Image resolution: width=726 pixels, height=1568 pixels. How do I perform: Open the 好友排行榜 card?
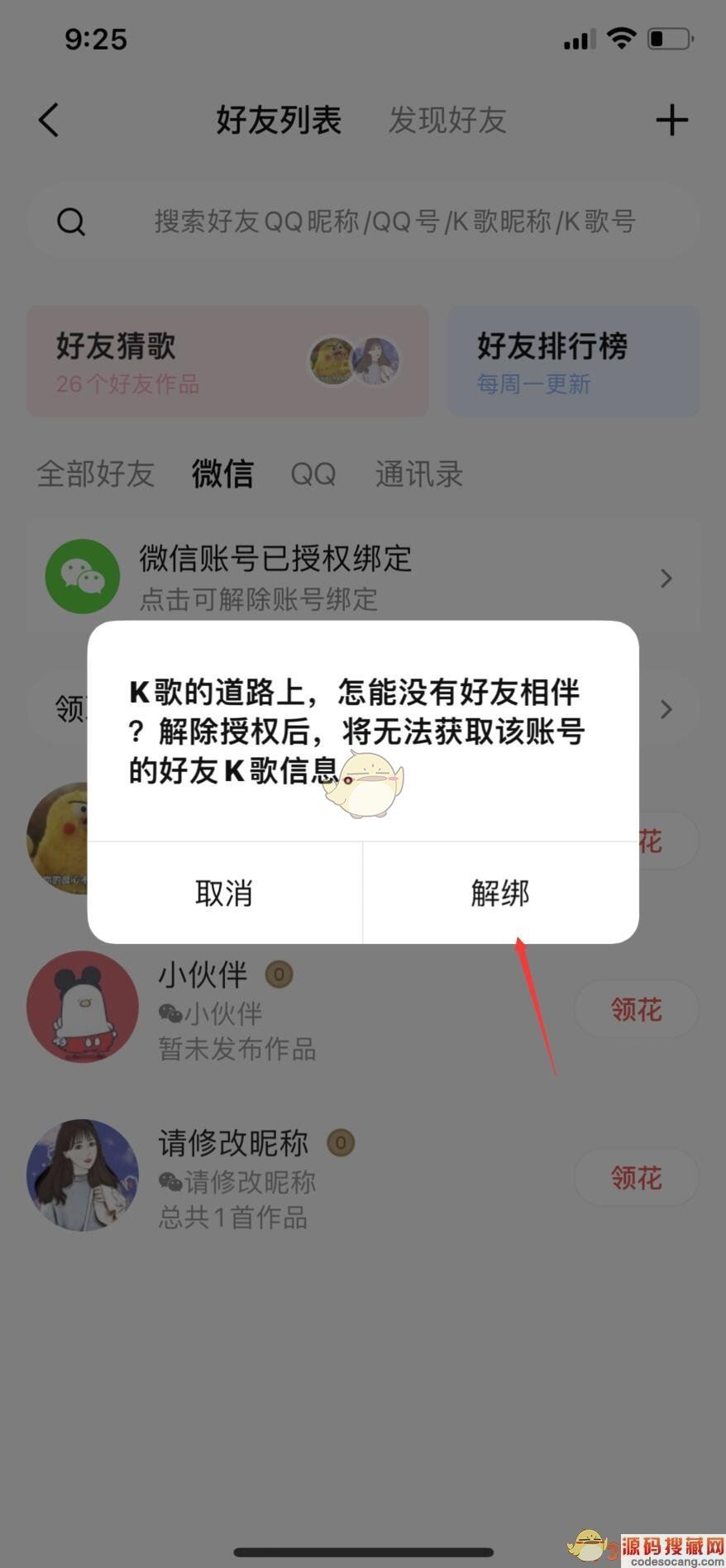click(x=573, y=361)
